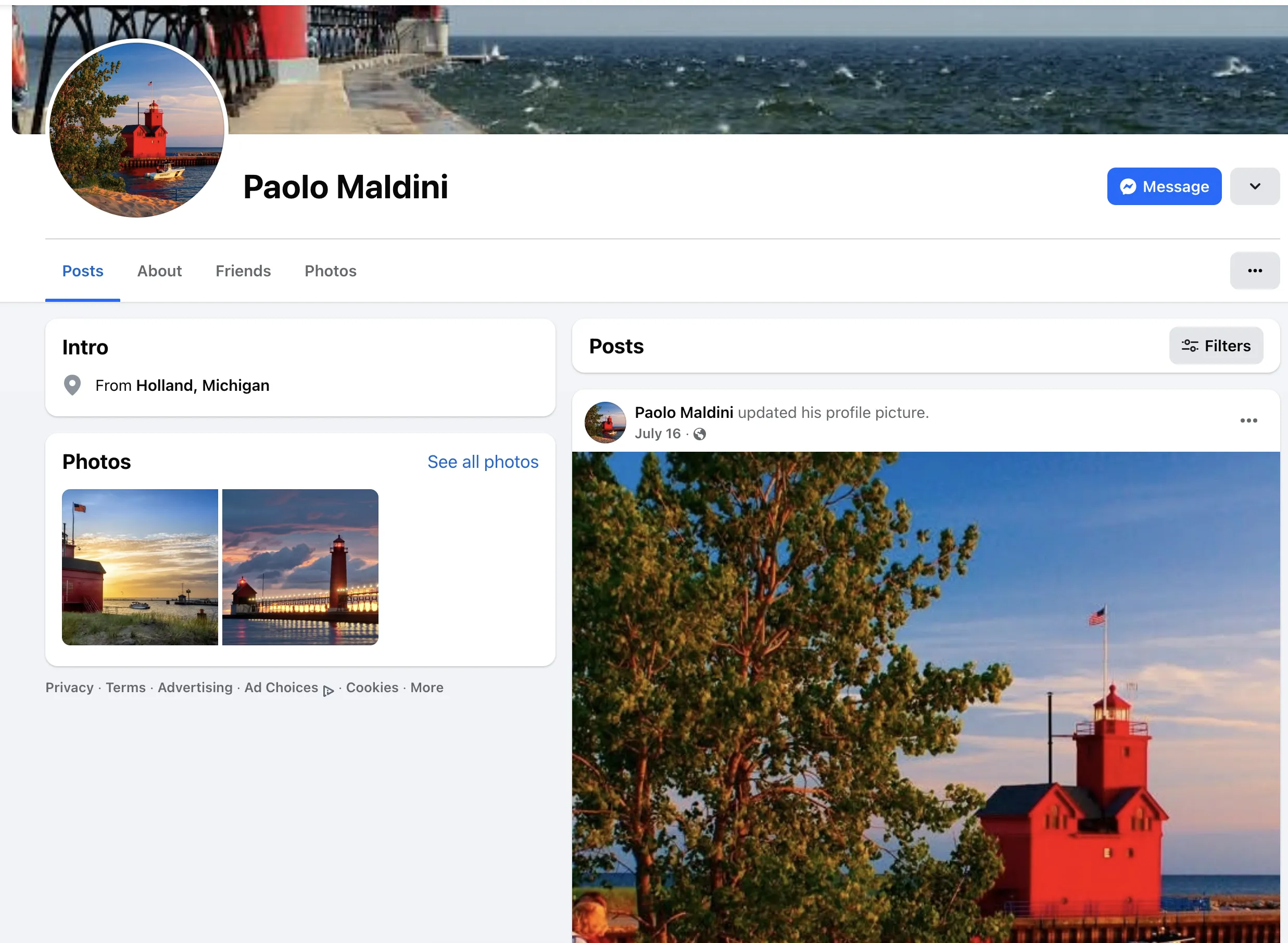Viewport: 1288px width, 943px height.
Task: Tap the Cookies footer link
Action: point(372,687)
